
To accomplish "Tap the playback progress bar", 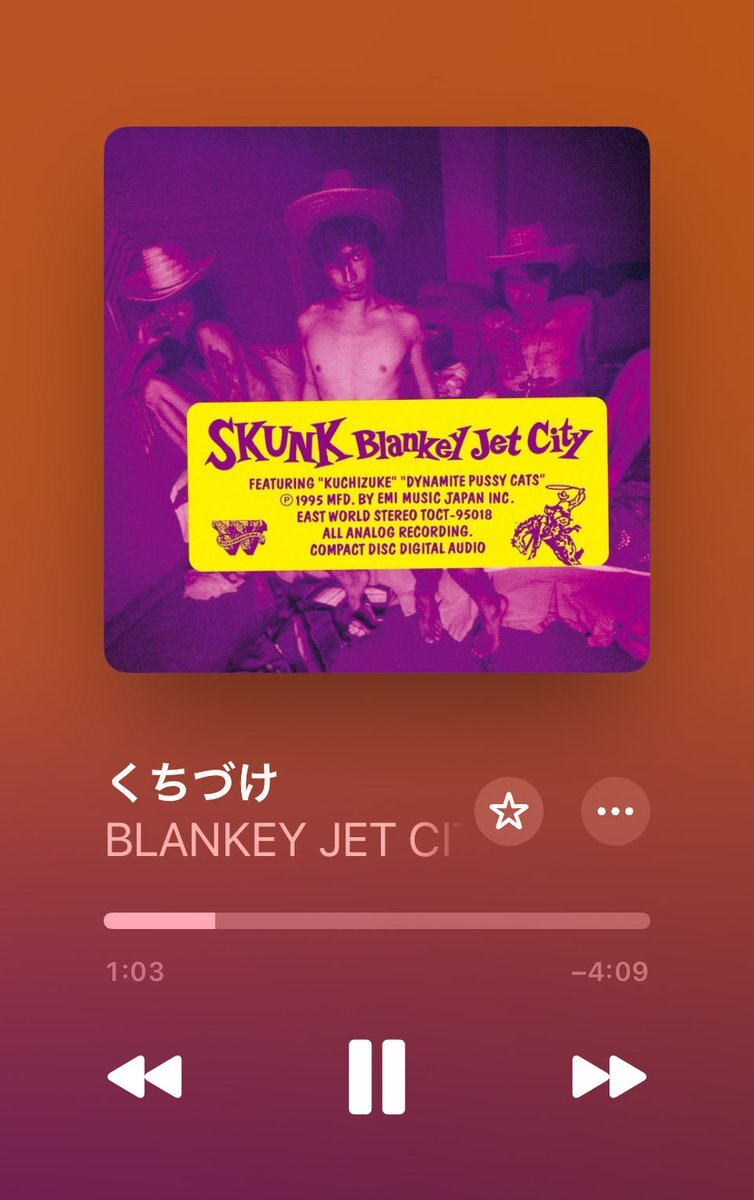I will coord(377,921).
